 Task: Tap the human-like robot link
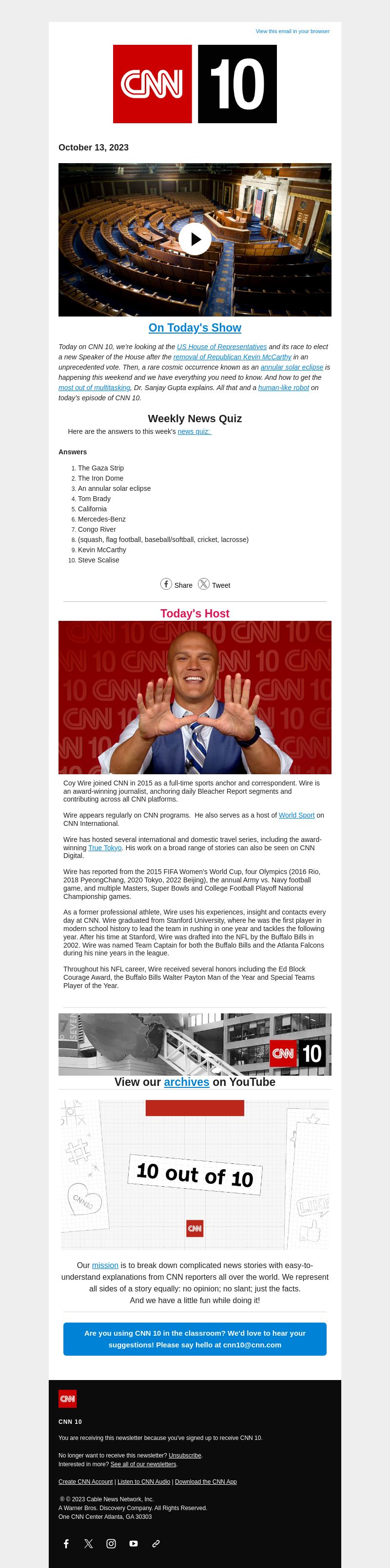(283, 388)
